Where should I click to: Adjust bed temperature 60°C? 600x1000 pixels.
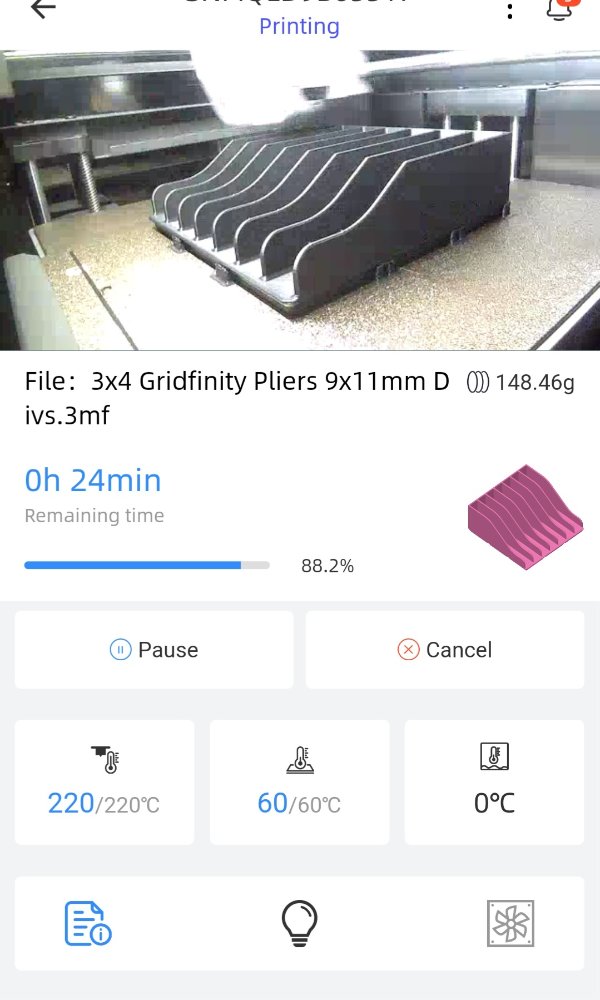[299, 783]
